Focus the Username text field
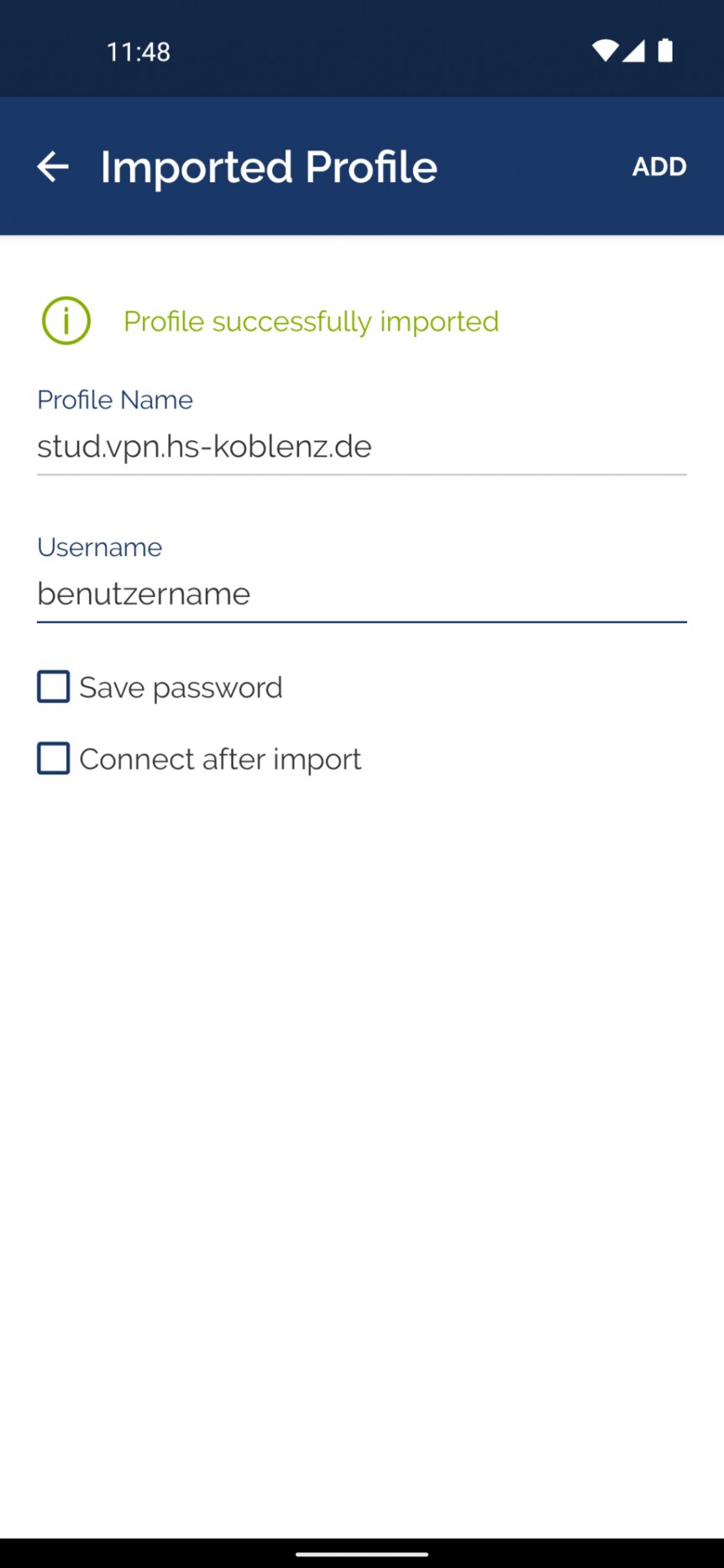The height and width of the screenshot is (1568, 724). [x=362, y=595]
